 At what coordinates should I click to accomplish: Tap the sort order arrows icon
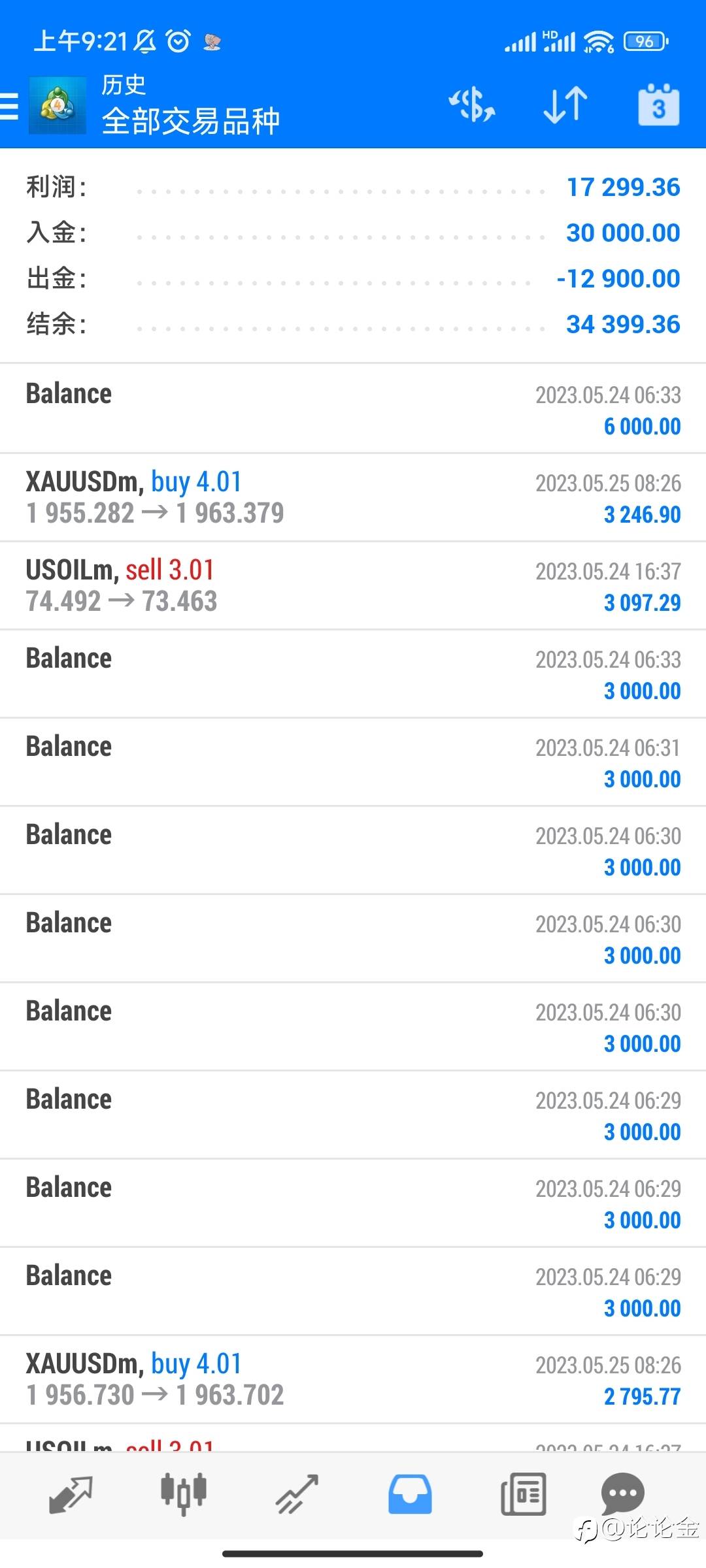(565, 105)
